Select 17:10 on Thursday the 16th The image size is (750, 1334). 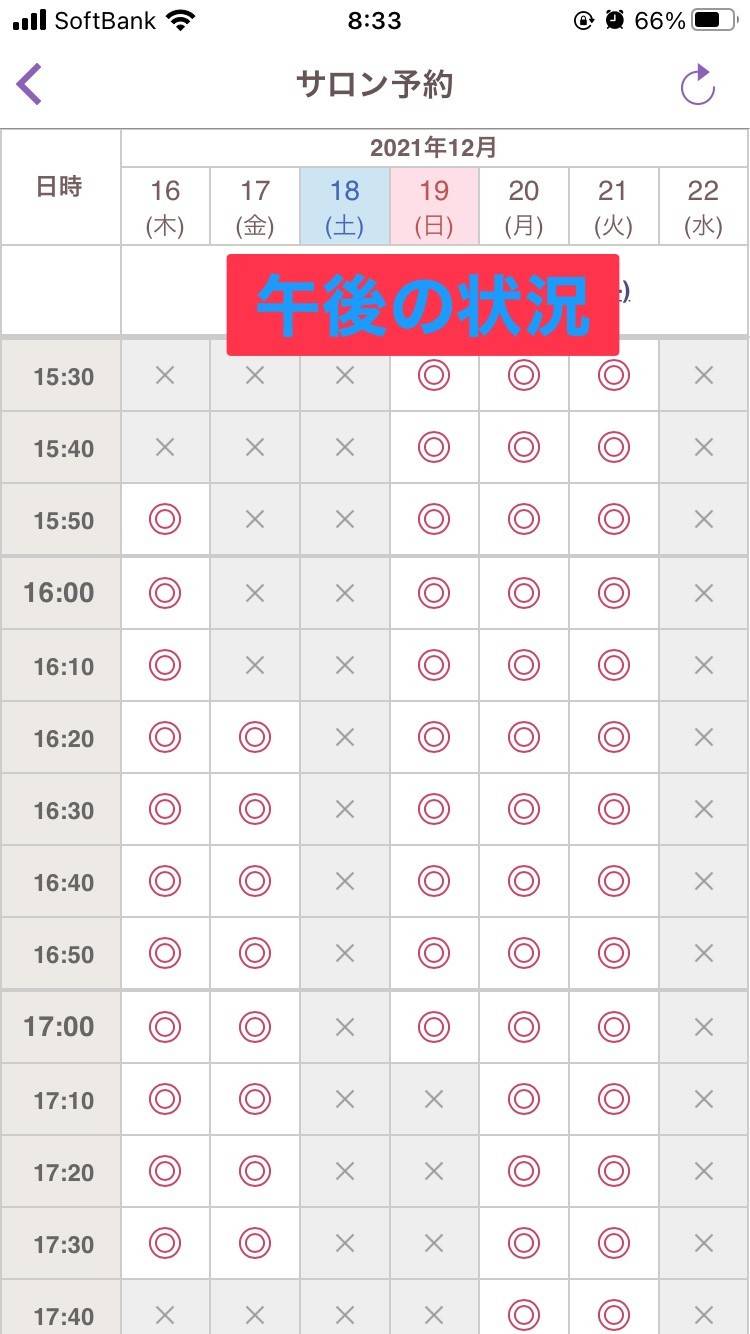click(x=165, y=1099)
